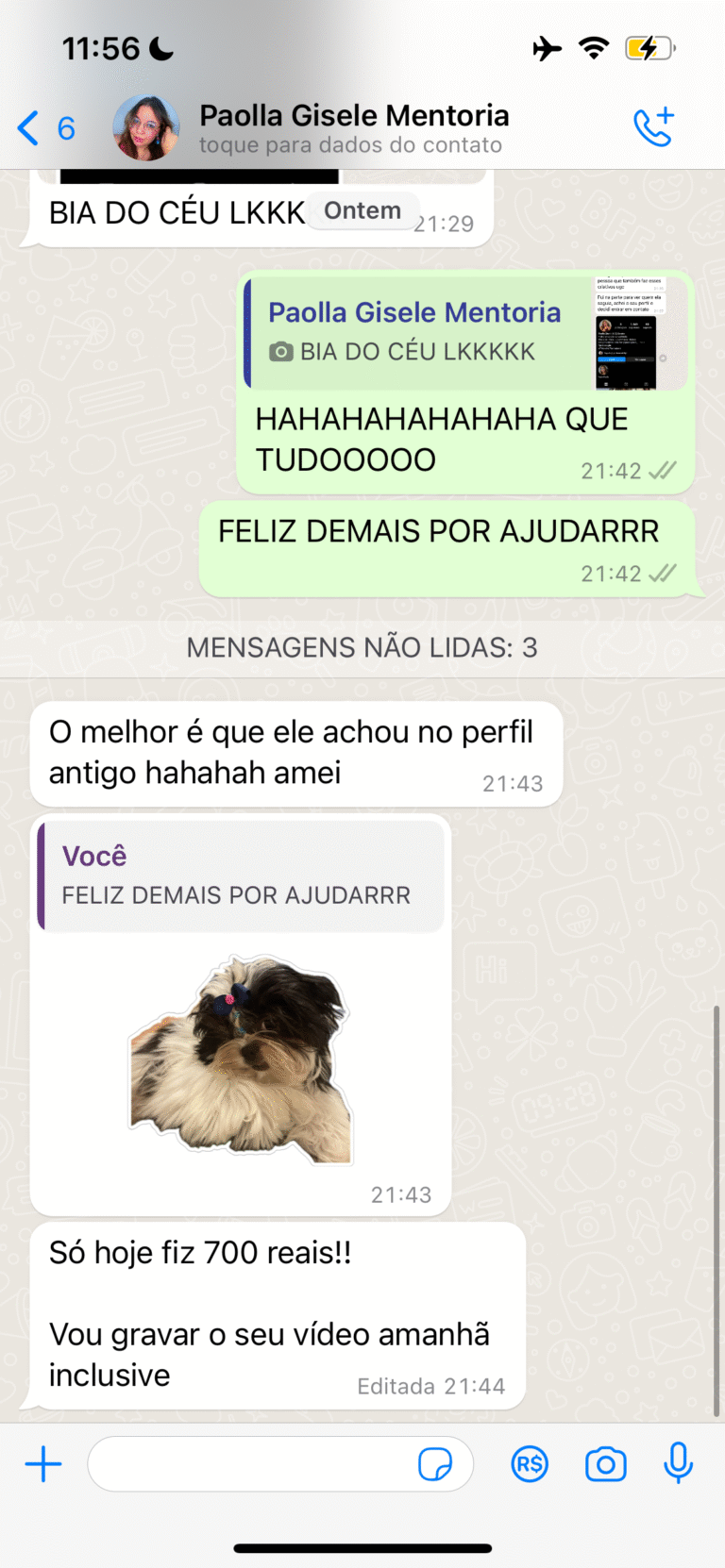The width and height of the screenshot is (725, 1568).
Task: Open the attachment plus menu
Action: pos(43,1464)
